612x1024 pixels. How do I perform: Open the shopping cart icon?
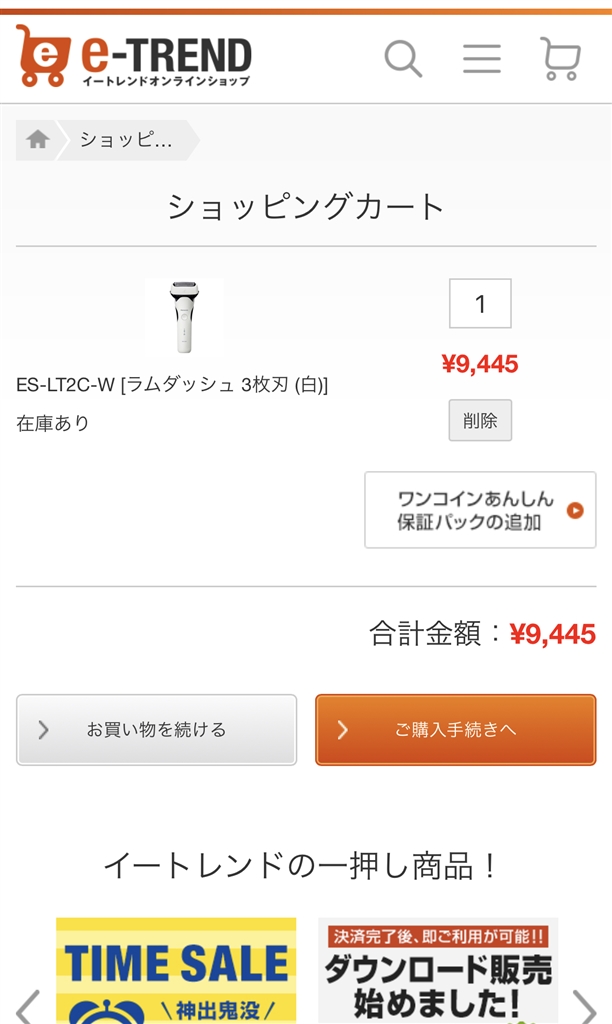pos(560,58)
